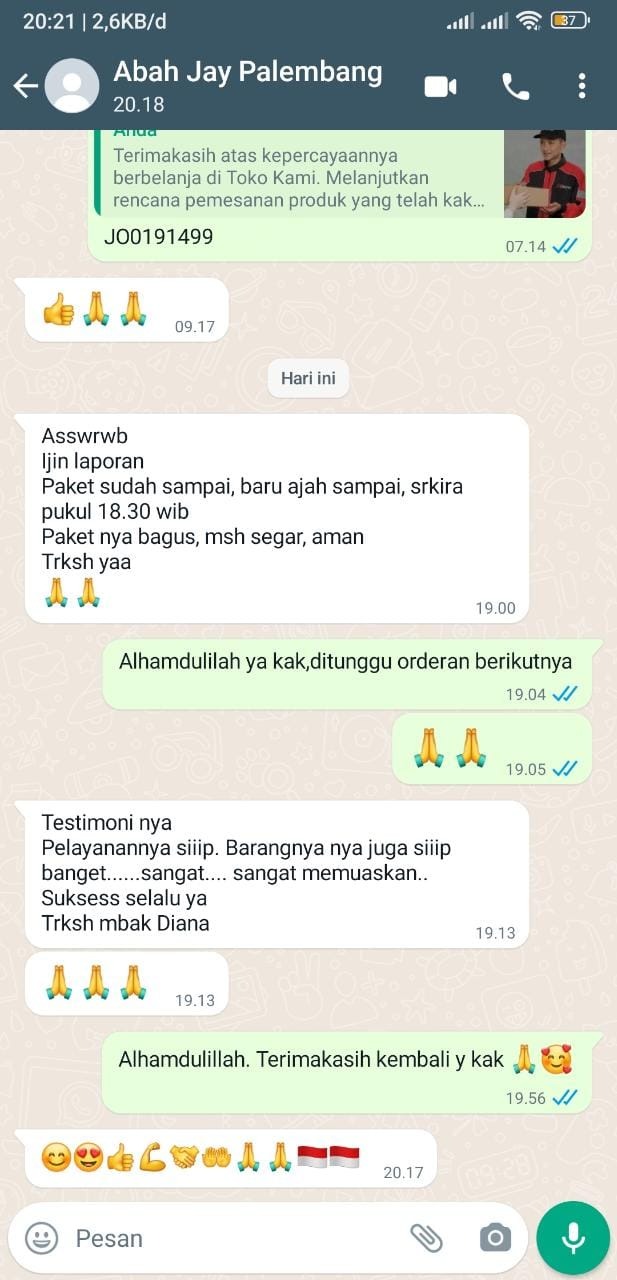Viewport: 617px width, 1280px height.
Task: Open the emoji picker
Action: (41, 1238)
